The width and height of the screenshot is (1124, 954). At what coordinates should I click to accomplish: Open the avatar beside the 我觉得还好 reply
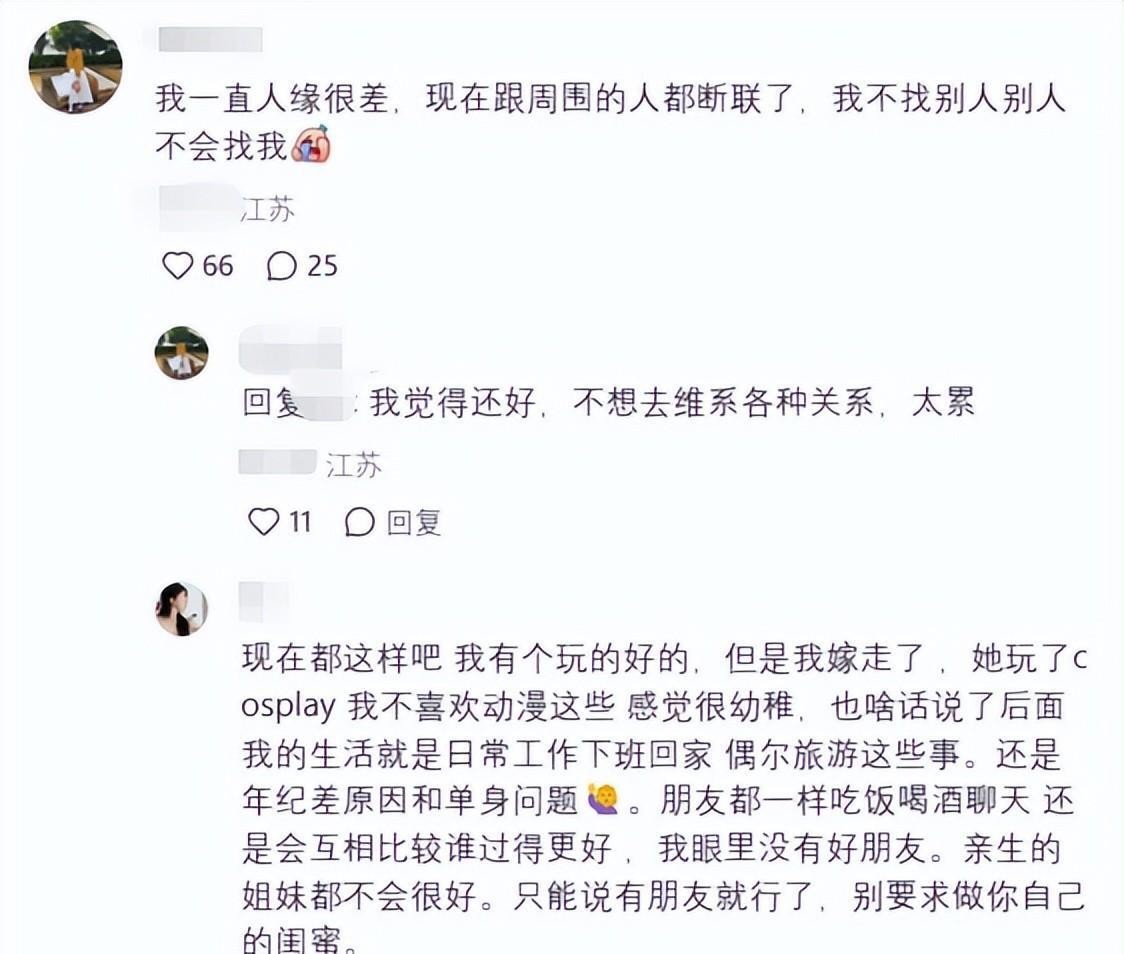(181, 353)
